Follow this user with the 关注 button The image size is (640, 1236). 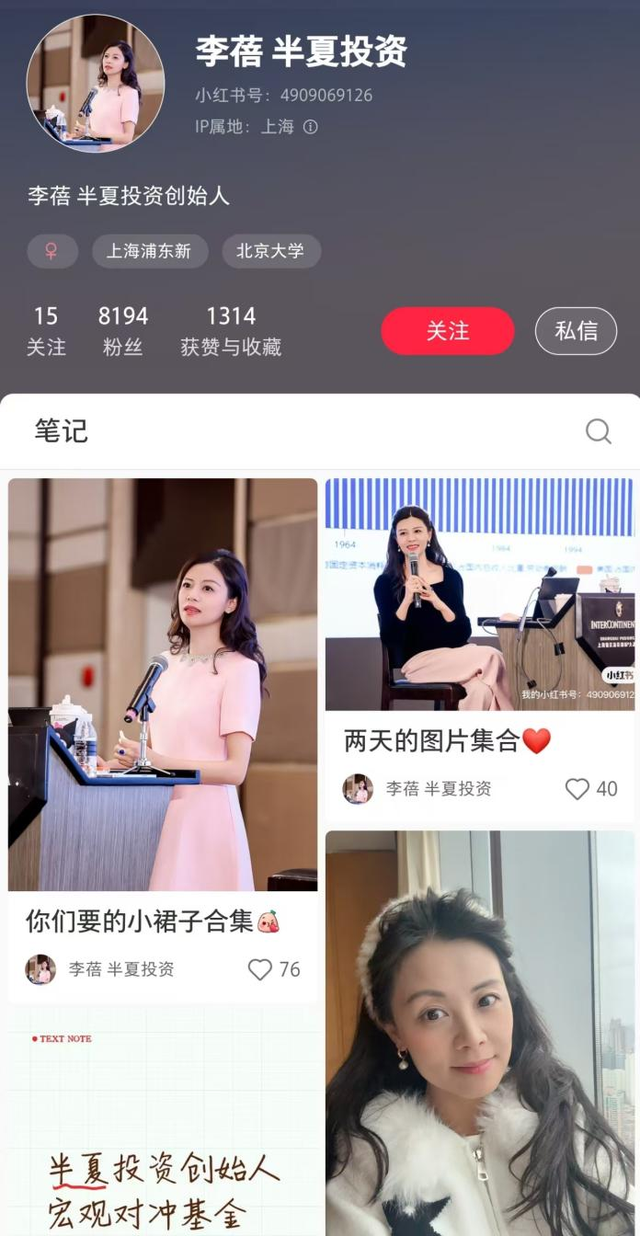pyautogui.click(x=447, y=331)
